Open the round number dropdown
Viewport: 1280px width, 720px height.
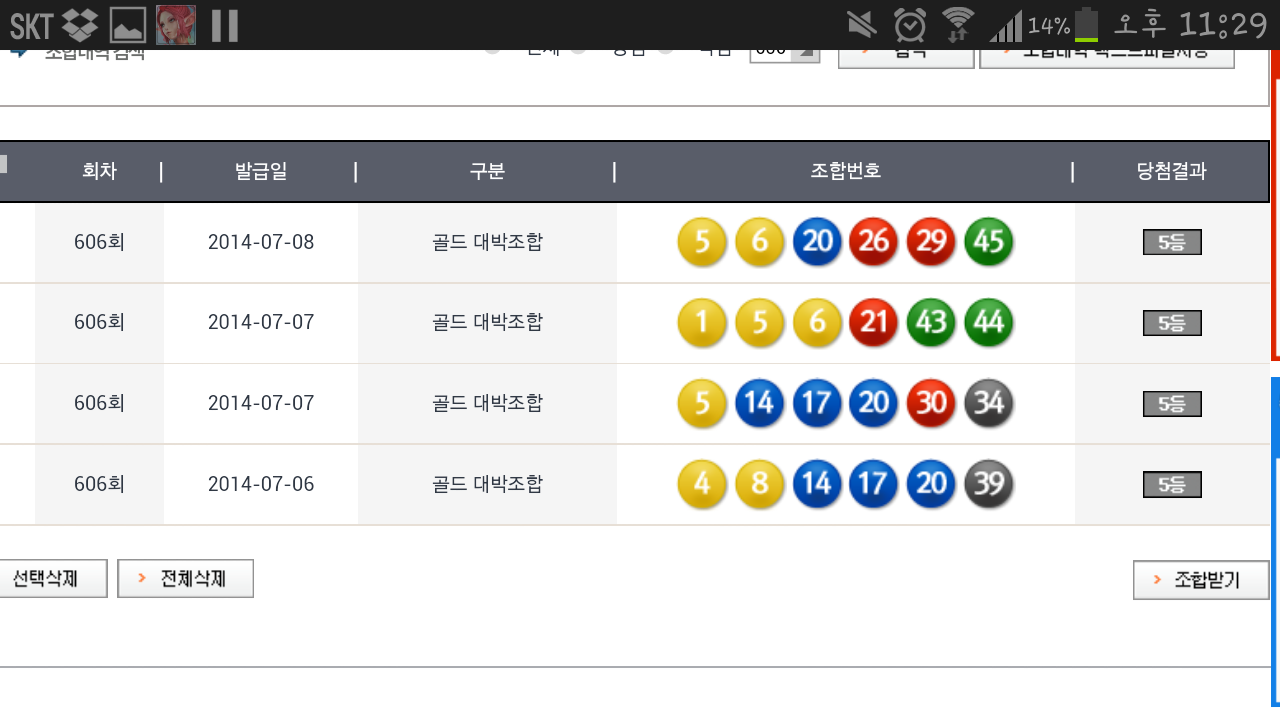785,57
